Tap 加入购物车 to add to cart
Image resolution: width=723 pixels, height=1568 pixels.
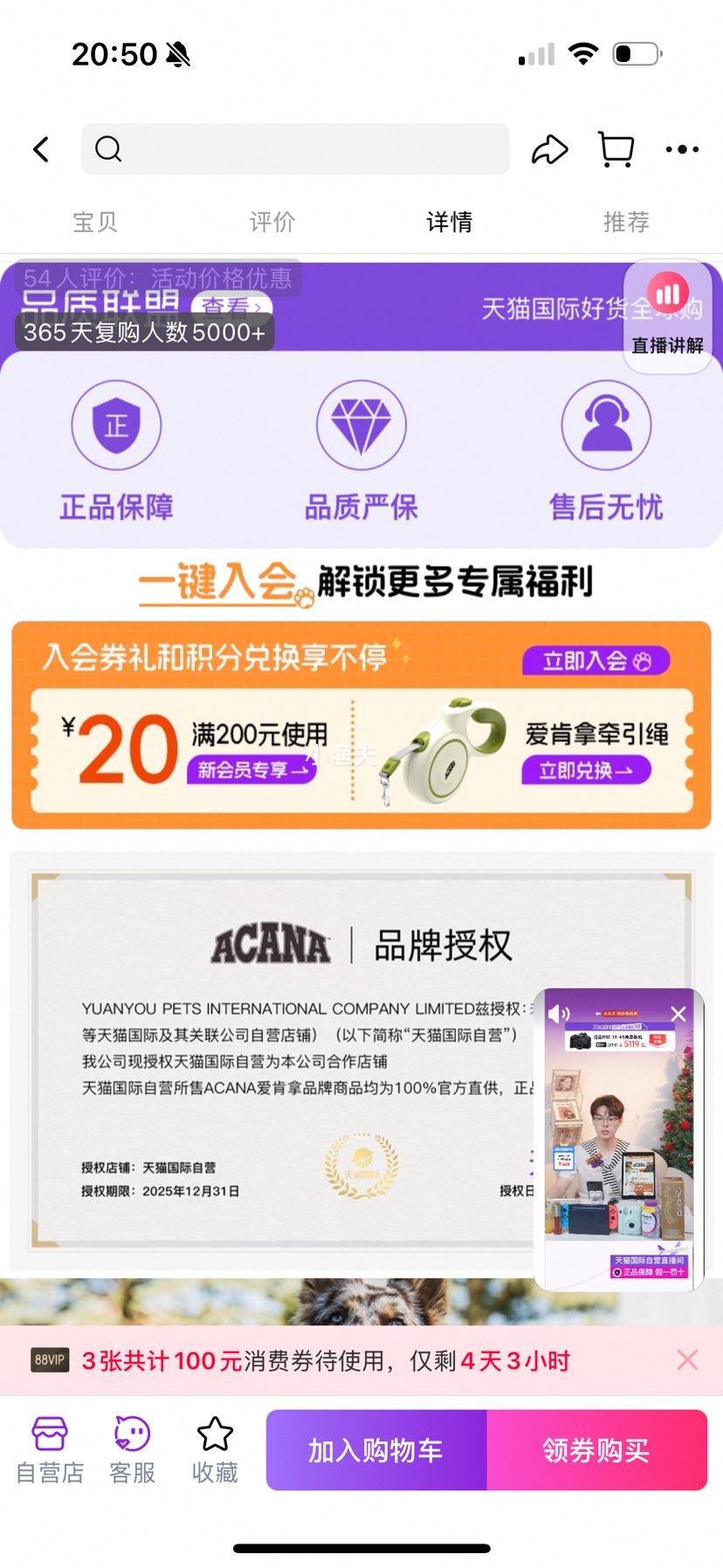[376, 1450]
